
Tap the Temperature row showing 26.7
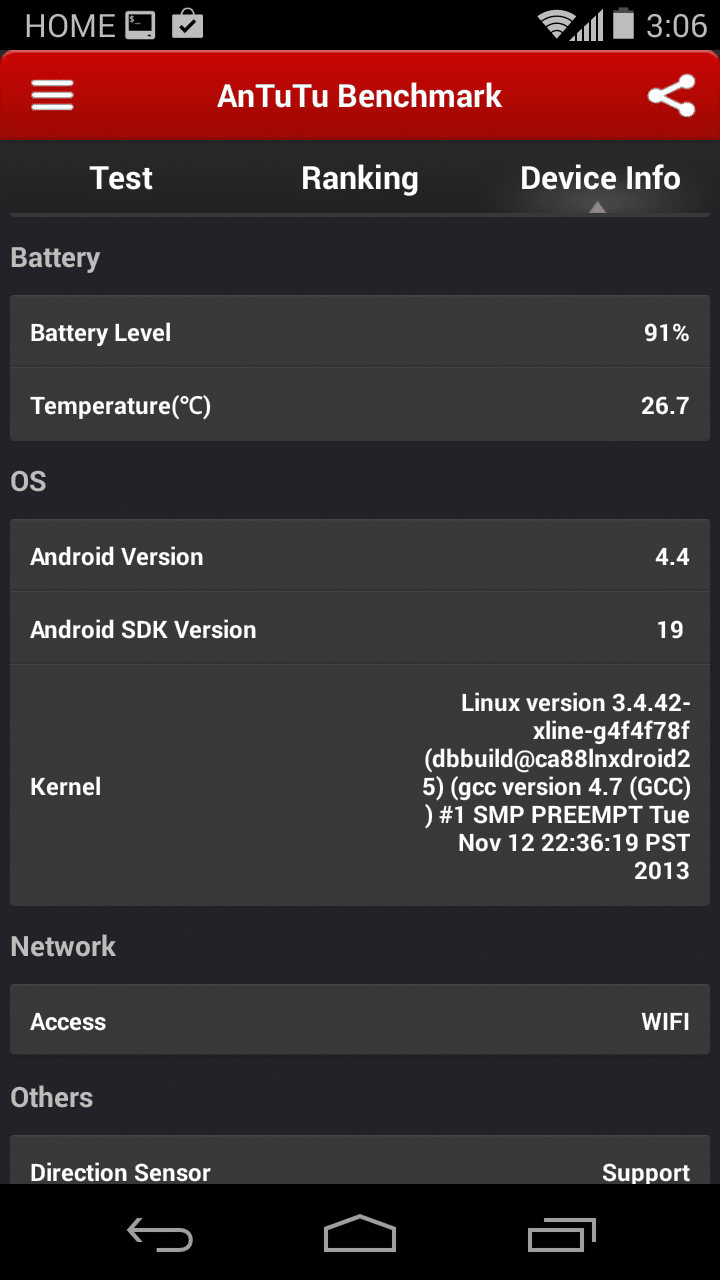[x=359, y=405]
